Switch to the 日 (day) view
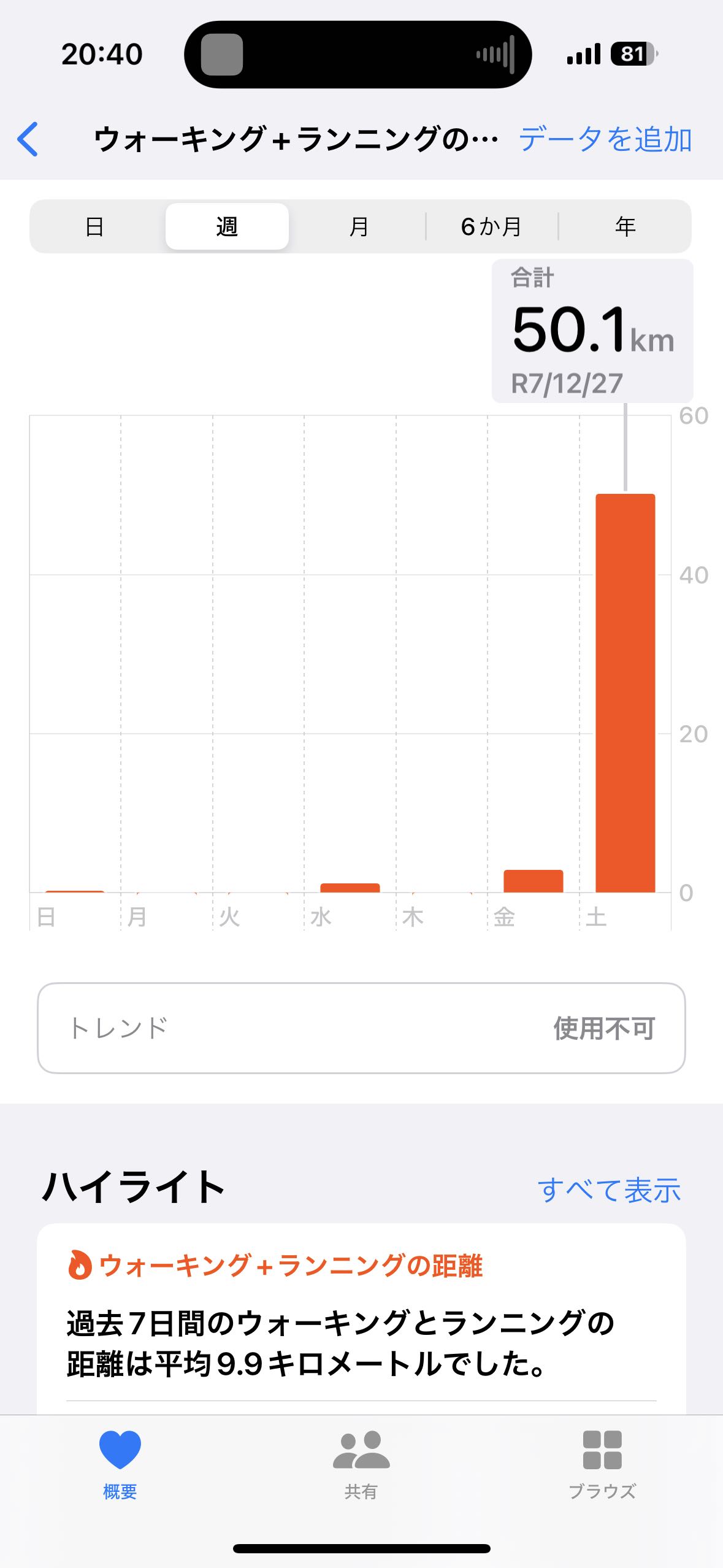 (x=95, y=226)
